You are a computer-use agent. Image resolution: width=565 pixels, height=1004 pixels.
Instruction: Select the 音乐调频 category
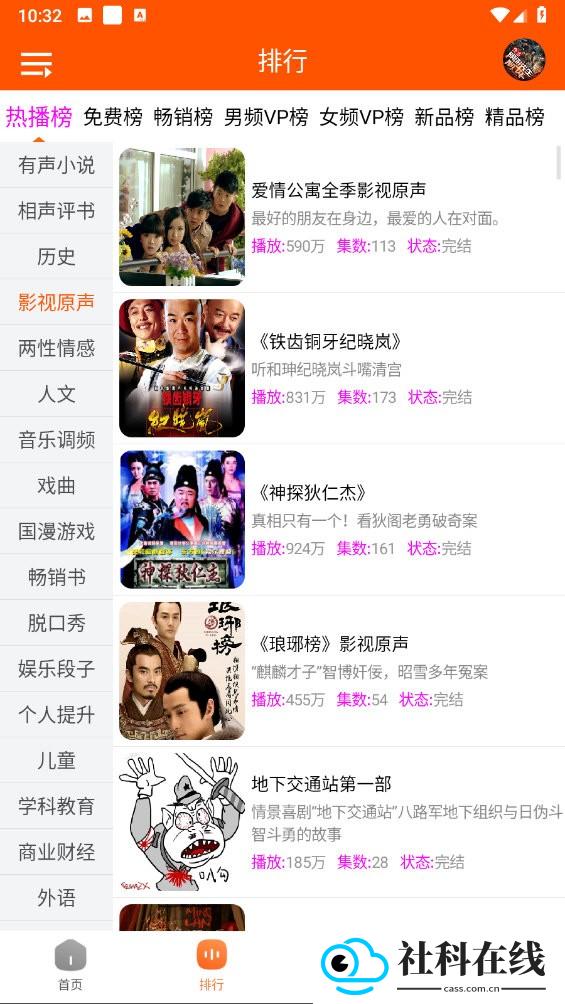click(x=56, y=440)
